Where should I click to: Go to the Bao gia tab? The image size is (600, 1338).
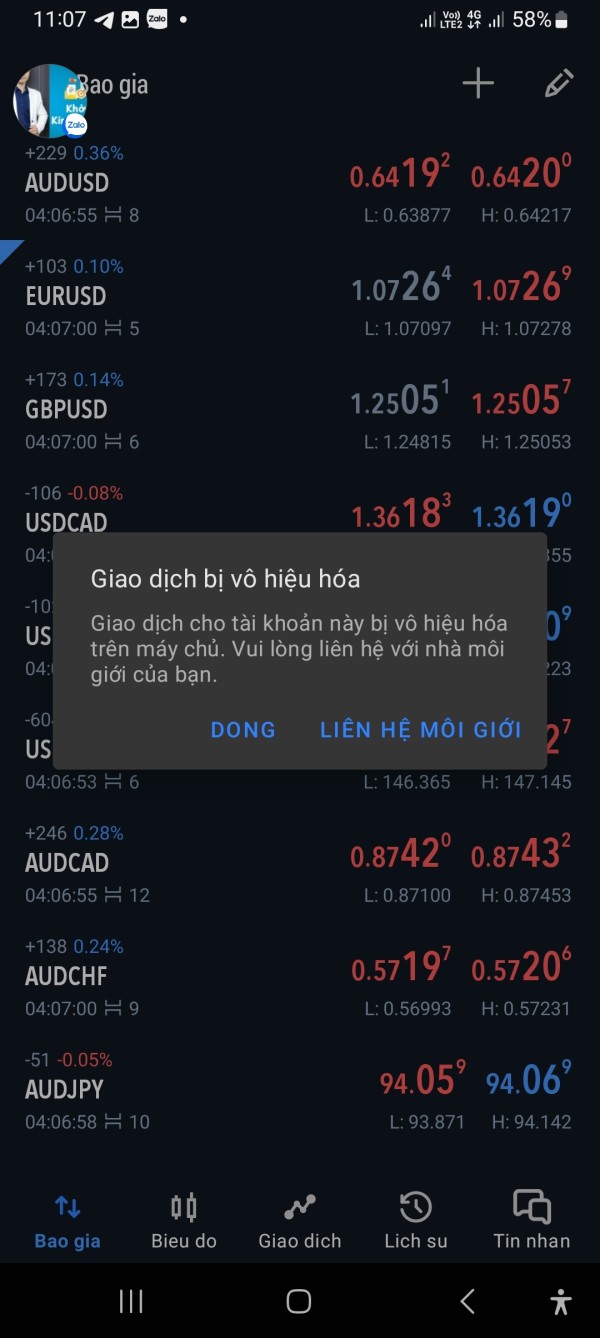pyautogui.click(x=68, y=1221)
